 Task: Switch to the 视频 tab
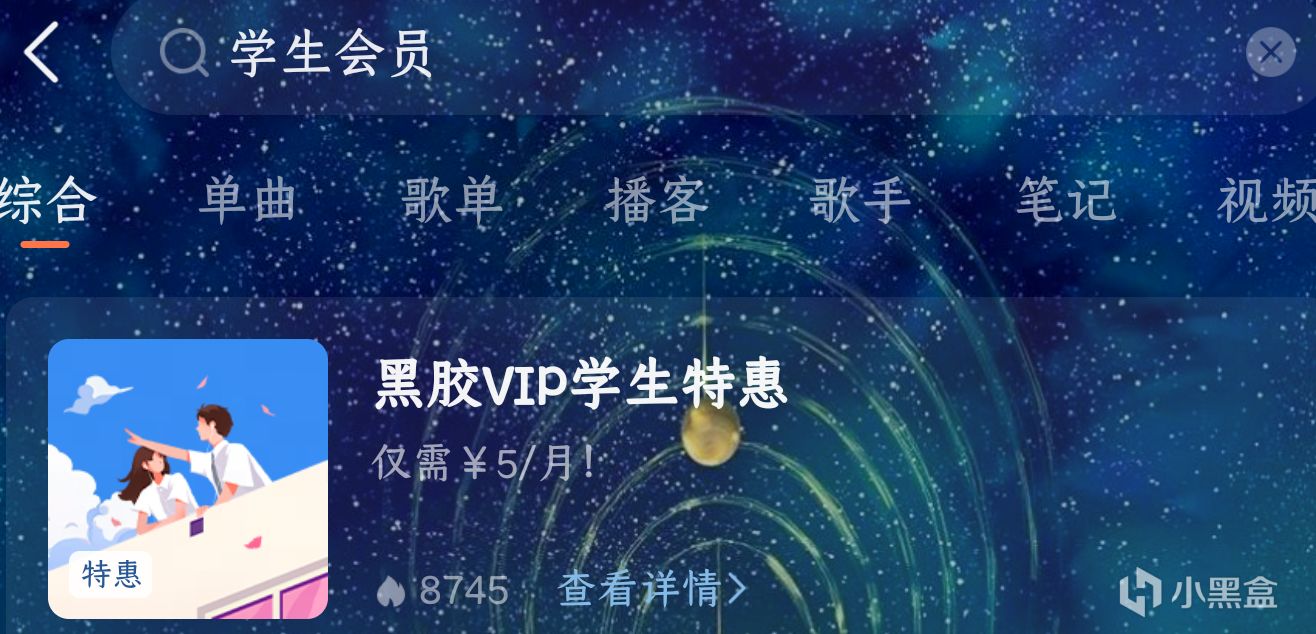[x=1266, y=199]
